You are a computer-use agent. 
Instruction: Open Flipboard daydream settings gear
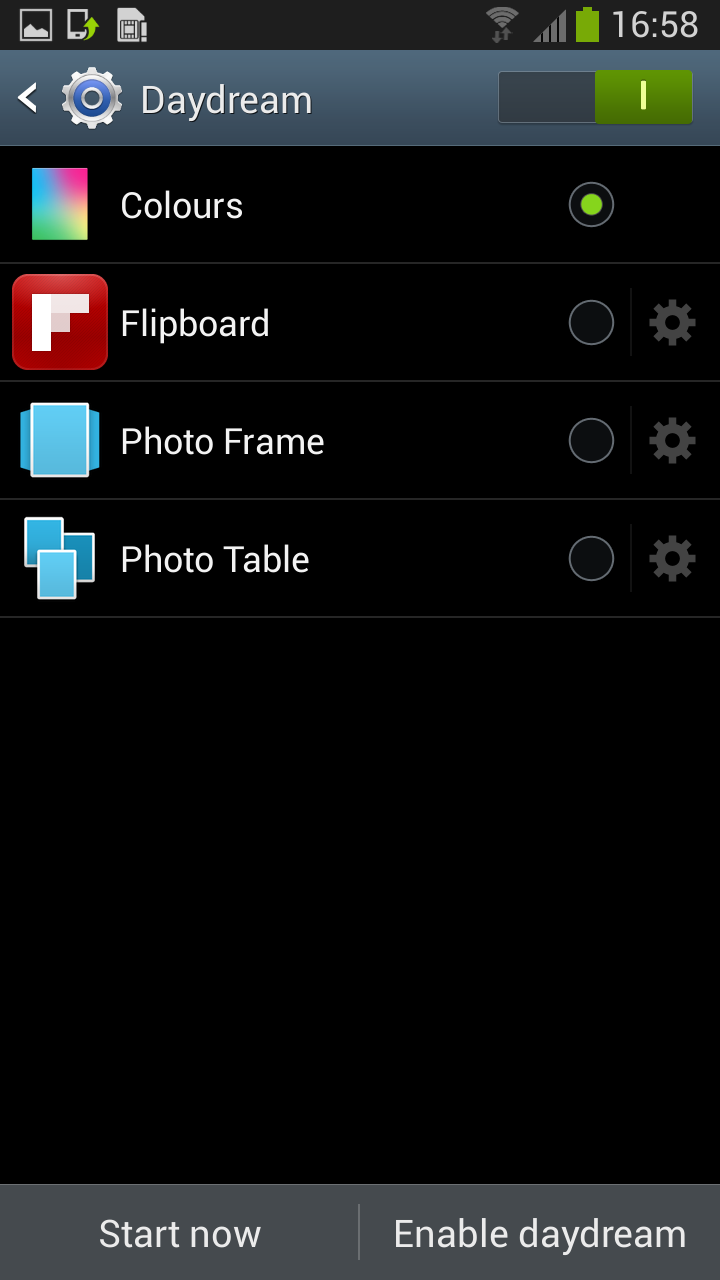tap(673, 323)
